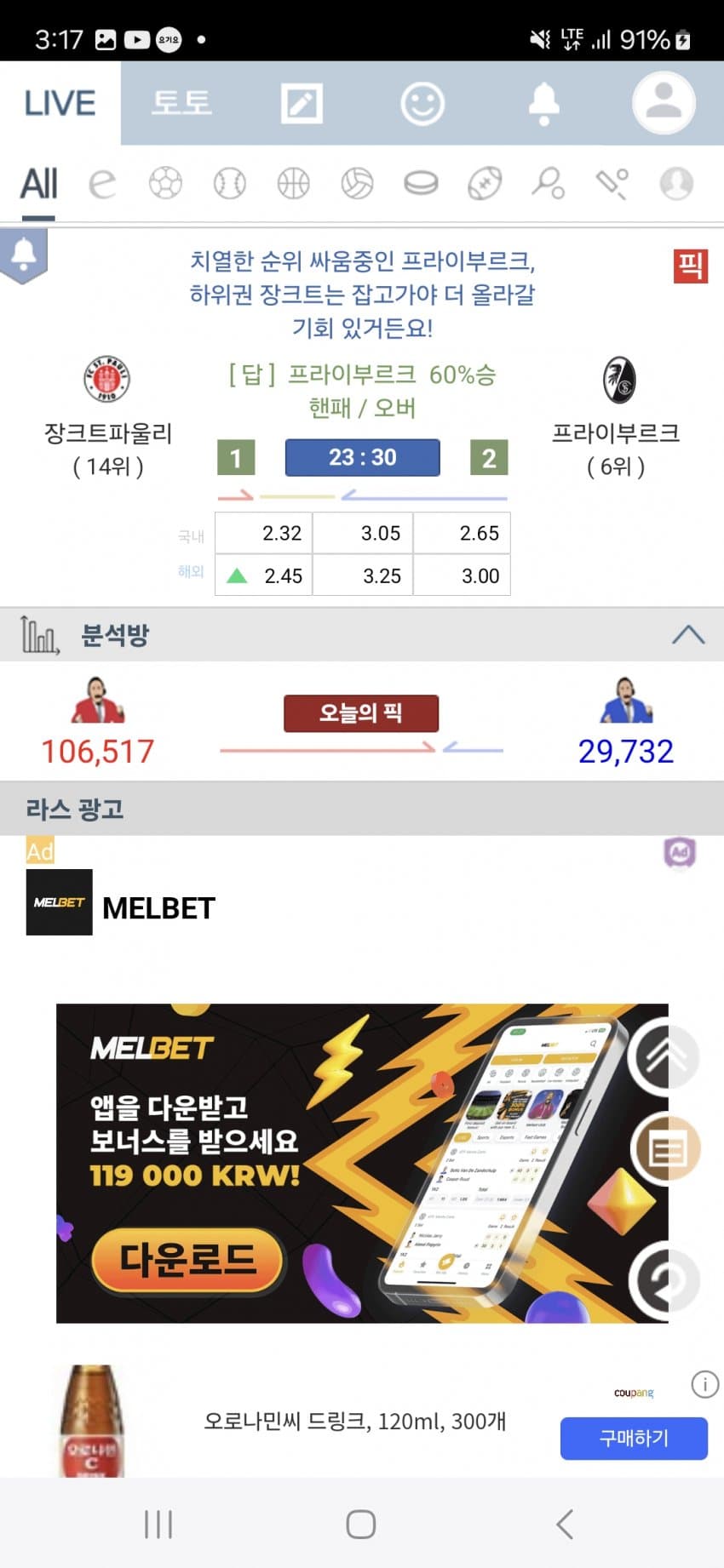The width and height of the screenshot is (724, 1568).
Task: Select the baseball sport filter
Action: [229, 183]
